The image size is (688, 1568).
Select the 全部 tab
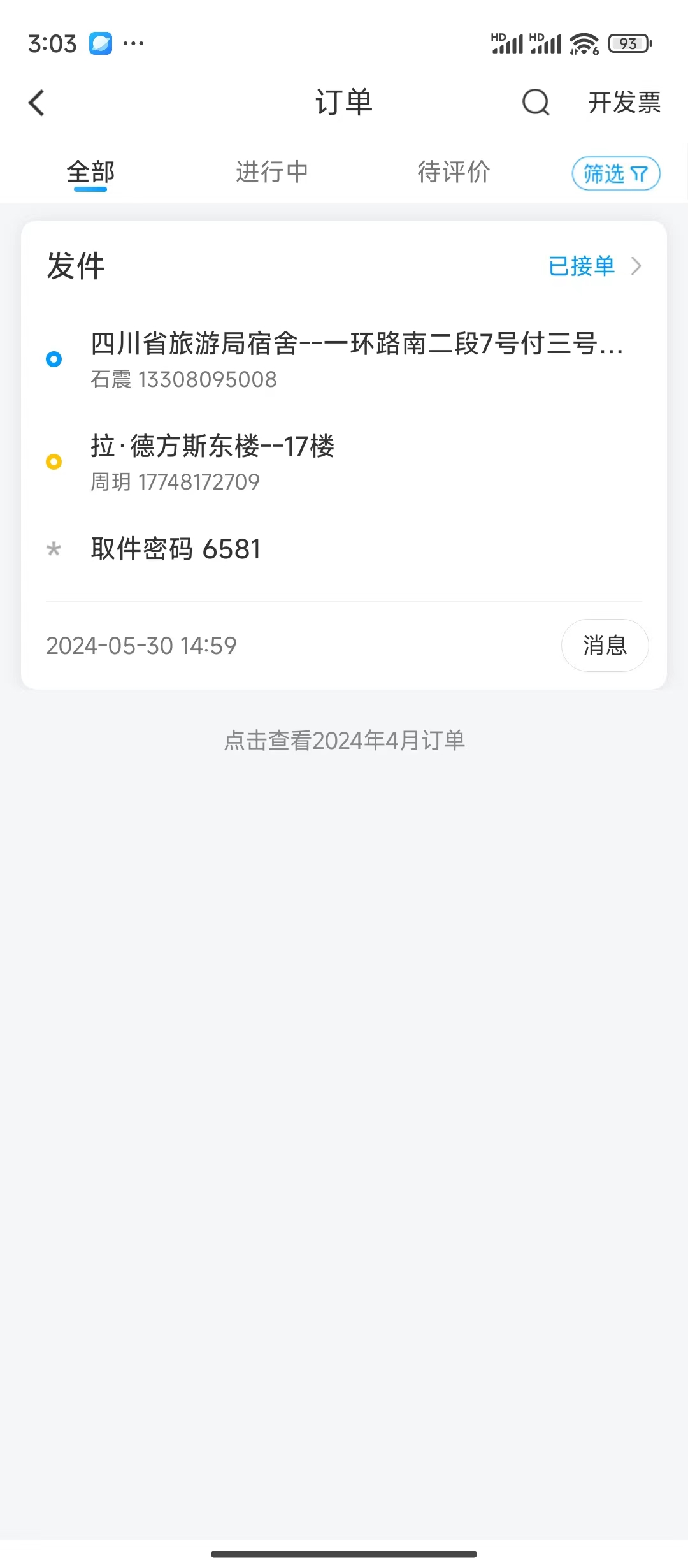point(90,172)
